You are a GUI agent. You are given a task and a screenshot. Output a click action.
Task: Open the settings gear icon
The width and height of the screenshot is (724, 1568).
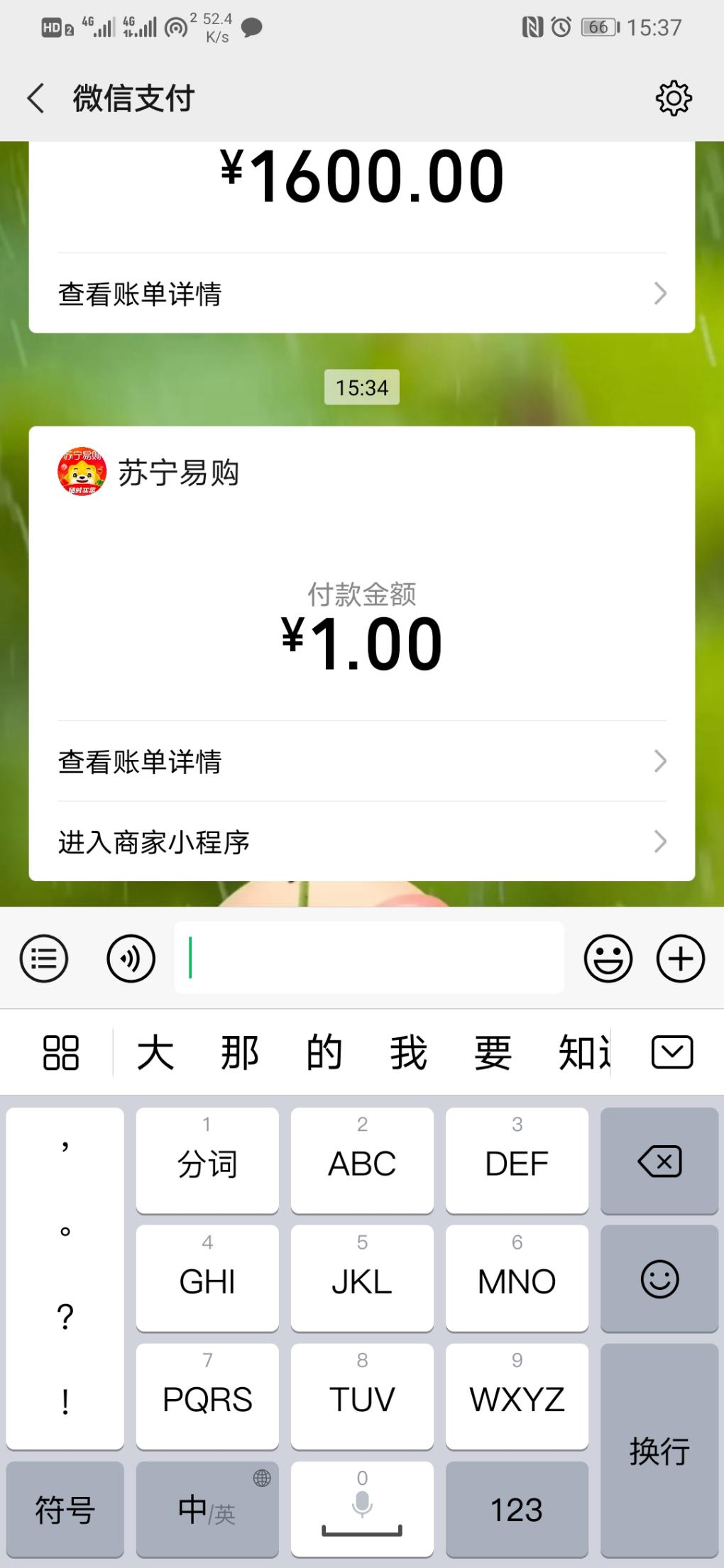click(x=673, y=98)
